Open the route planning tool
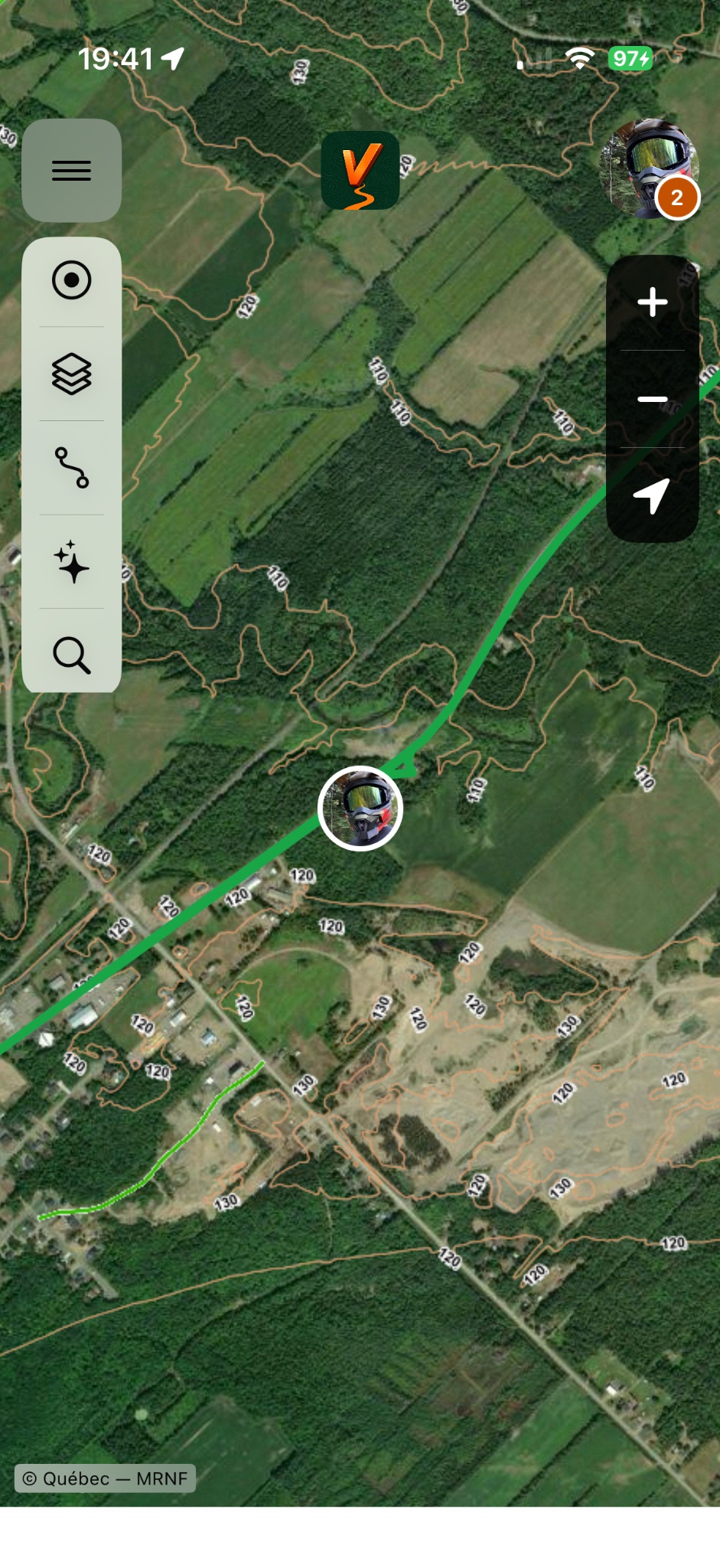Screen dimensions: 720x1568 pos(71,468)
